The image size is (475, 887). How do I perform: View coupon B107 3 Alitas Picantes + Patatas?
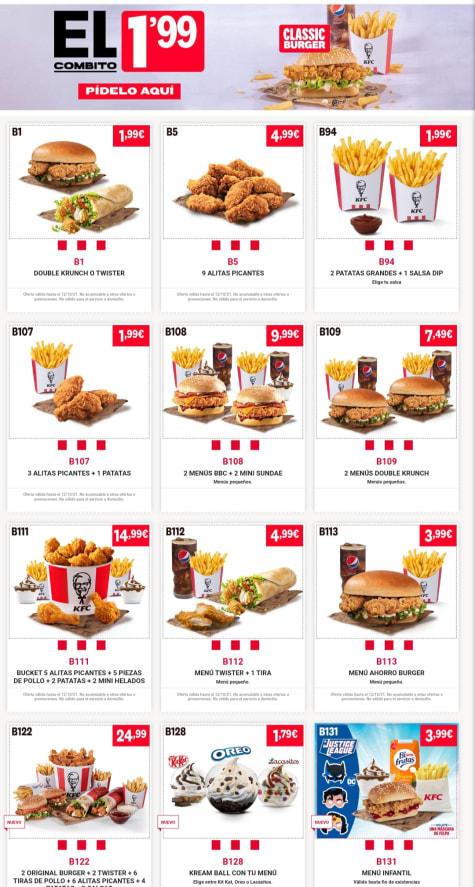tap(79, 417)
